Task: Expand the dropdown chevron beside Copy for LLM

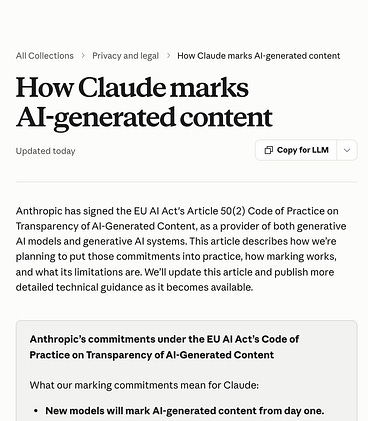Action: pyautogui.click(x=347, y=150)
